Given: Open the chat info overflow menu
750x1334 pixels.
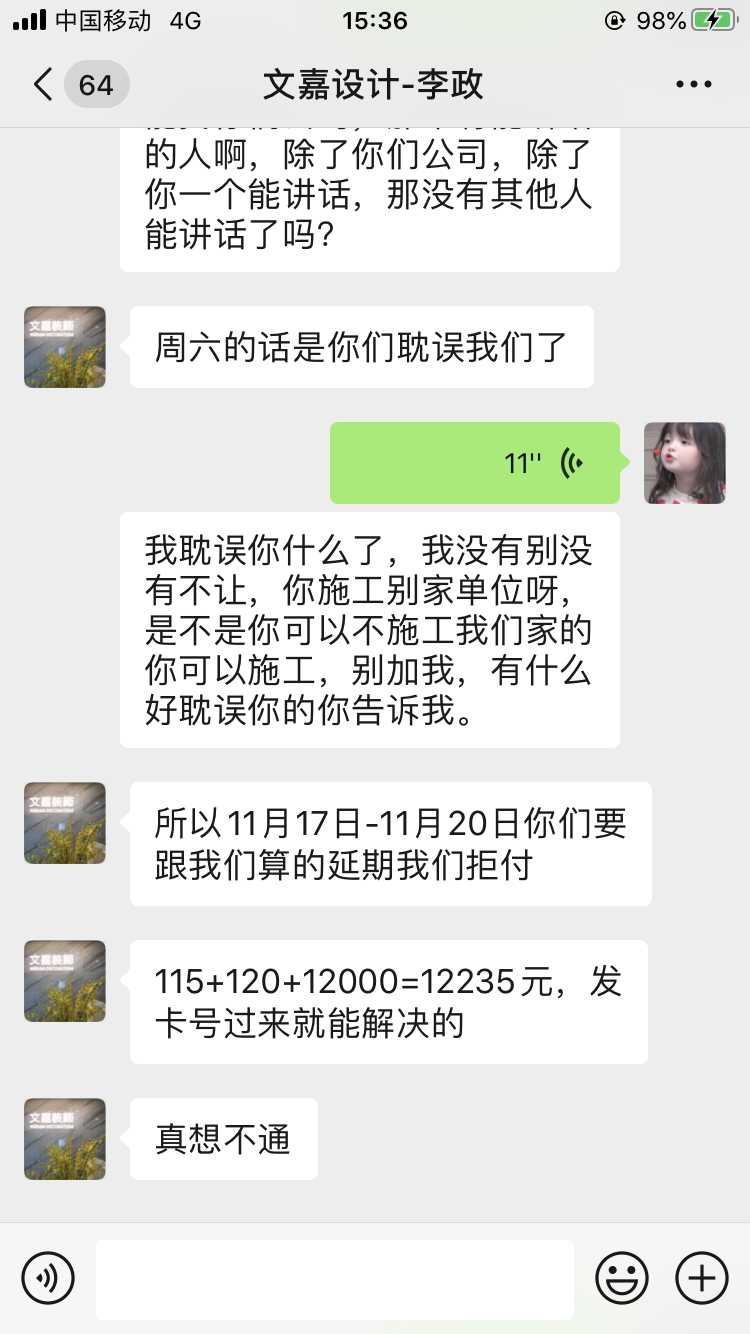Looking at the screenshot, I should [x=693, y=84].
